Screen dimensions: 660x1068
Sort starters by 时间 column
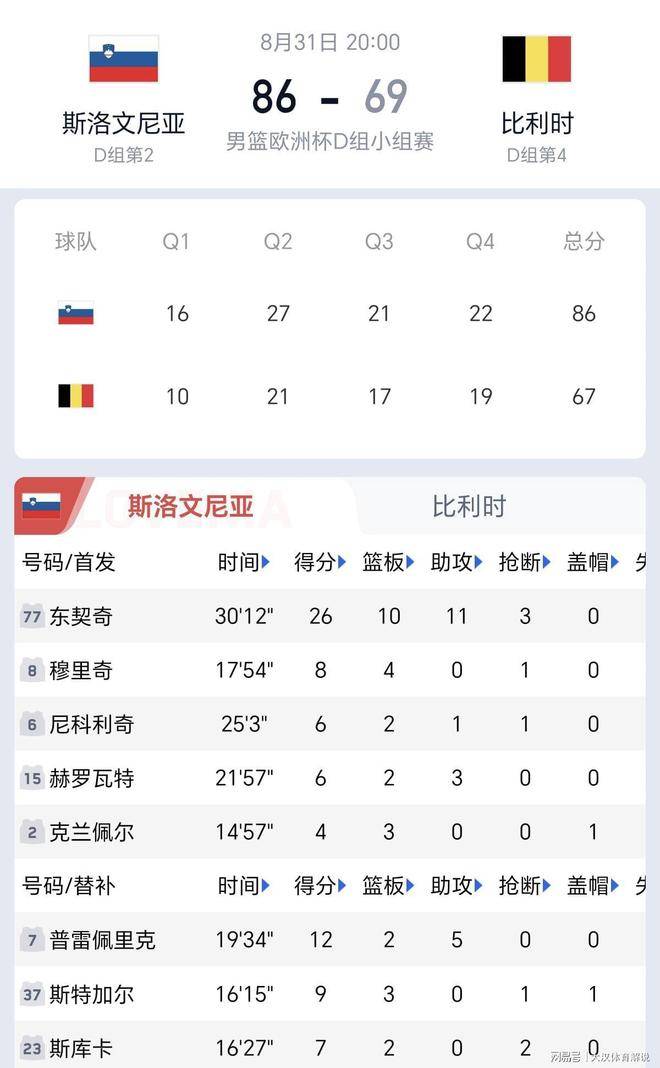[244, 562]
